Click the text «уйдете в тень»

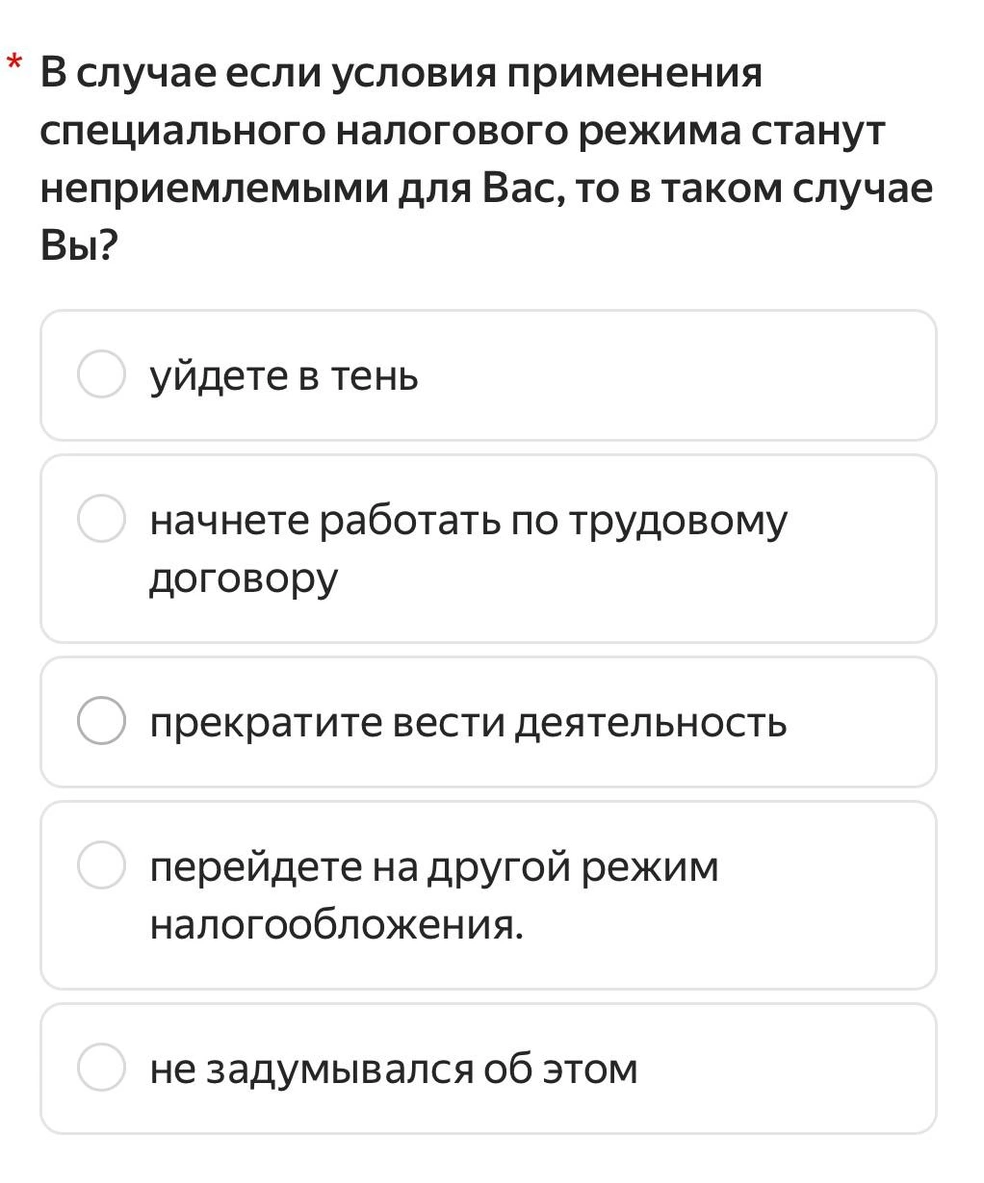[x=283, y=375]
